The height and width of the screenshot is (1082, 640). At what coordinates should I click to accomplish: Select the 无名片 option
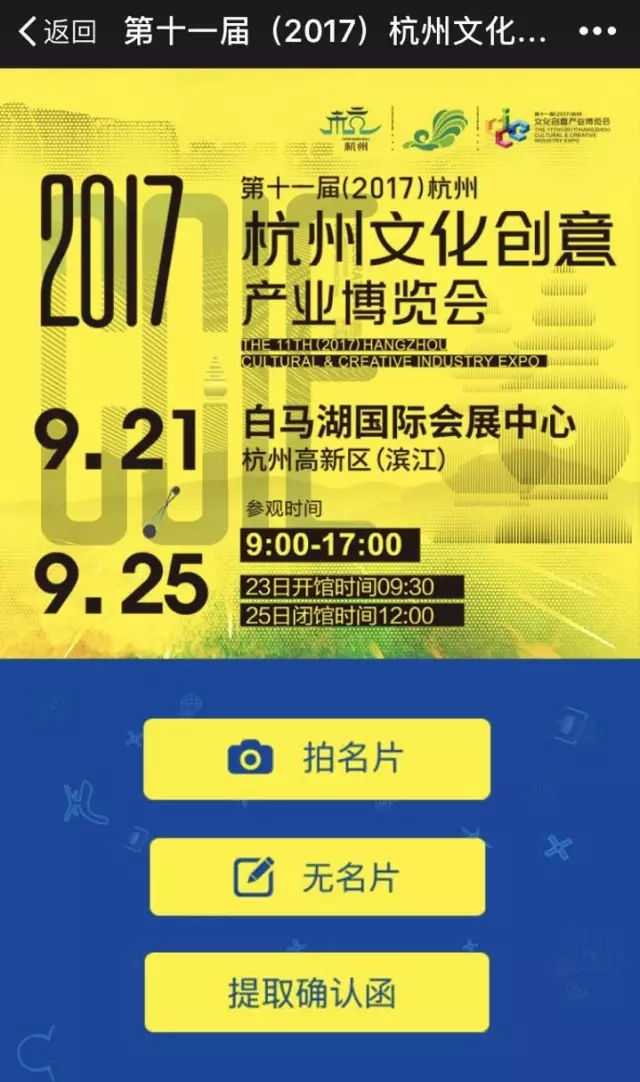click(x=317, y=877)
